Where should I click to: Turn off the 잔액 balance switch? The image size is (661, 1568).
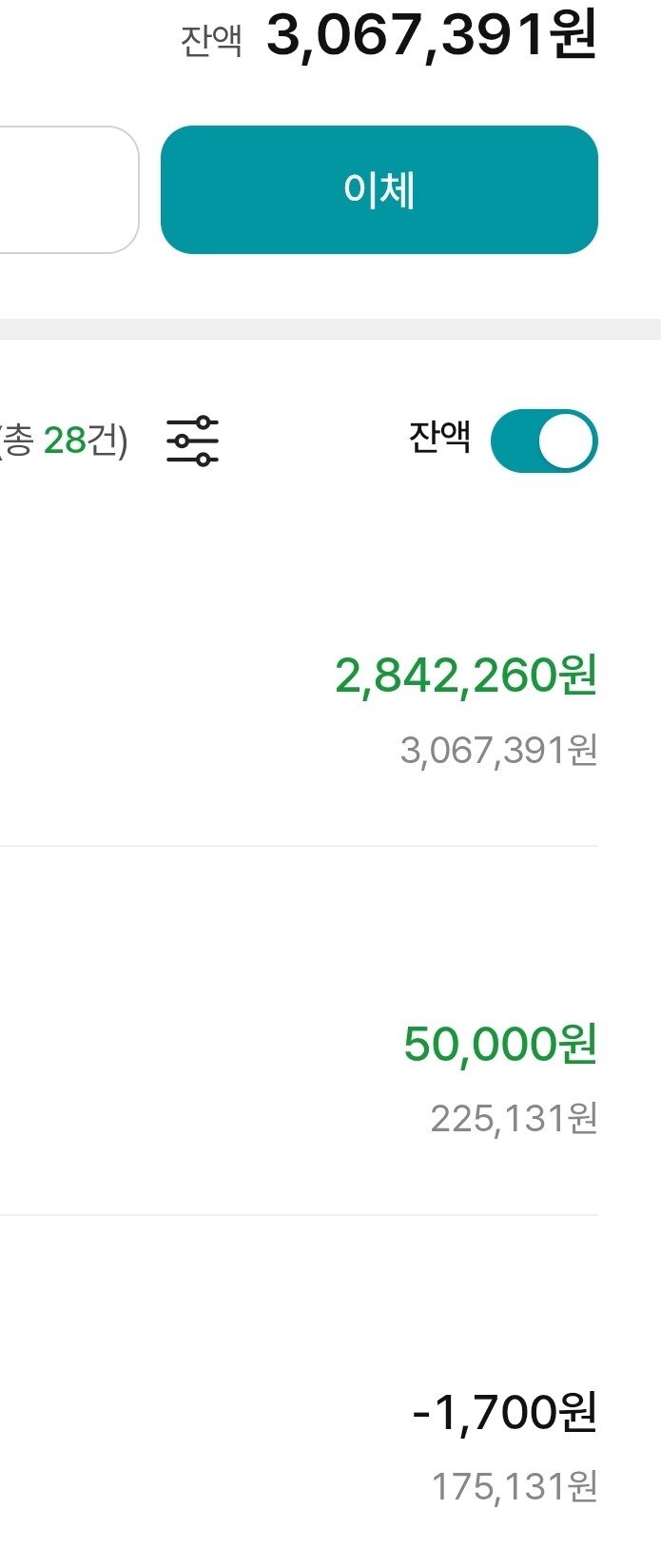543,441
